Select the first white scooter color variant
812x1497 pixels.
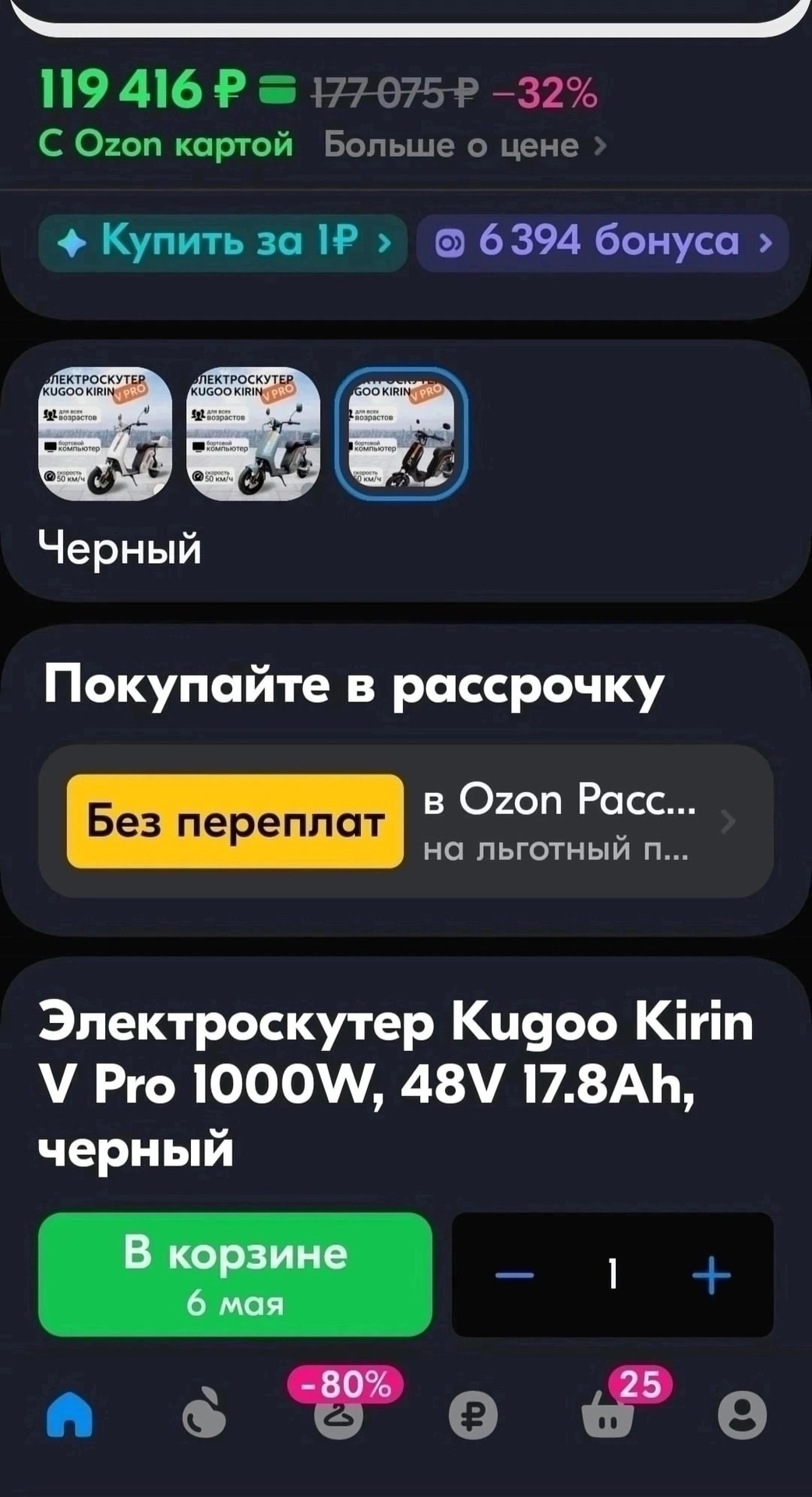click(105, 433)
